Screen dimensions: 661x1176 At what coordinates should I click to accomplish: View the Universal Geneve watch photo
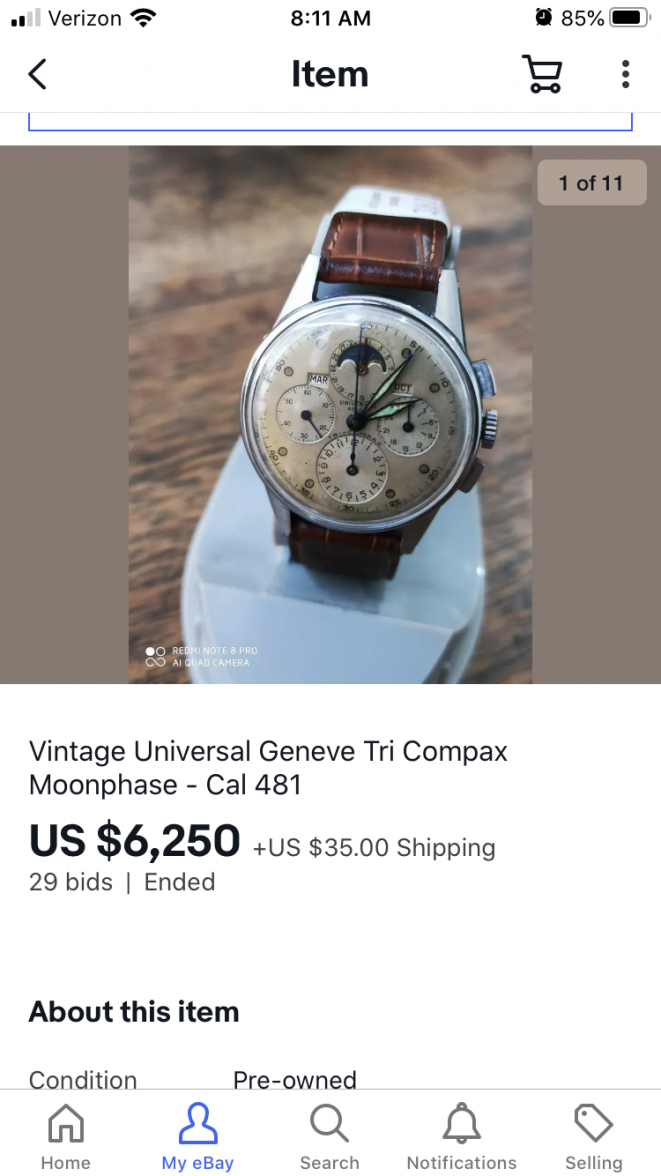(330, 415)
